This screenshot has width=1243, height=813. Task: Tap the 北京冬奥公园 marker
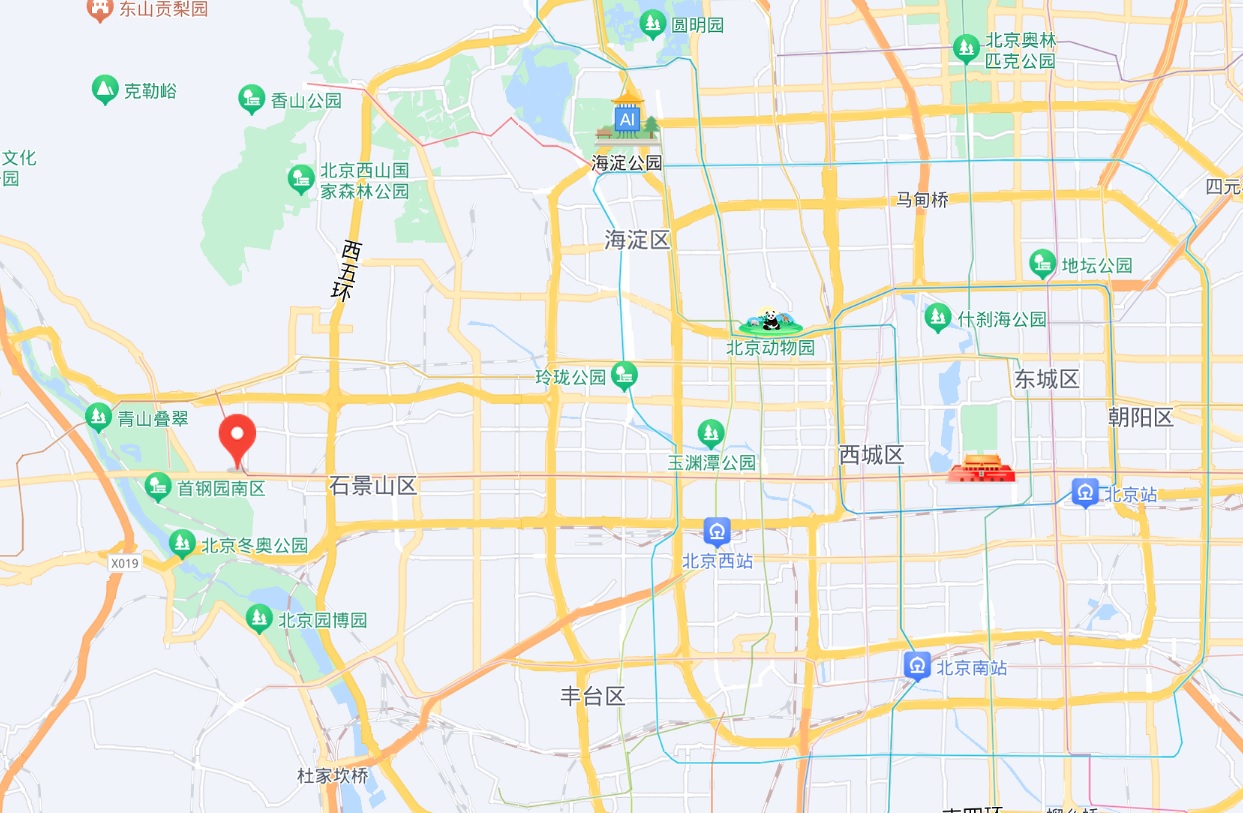click(181, 545)
